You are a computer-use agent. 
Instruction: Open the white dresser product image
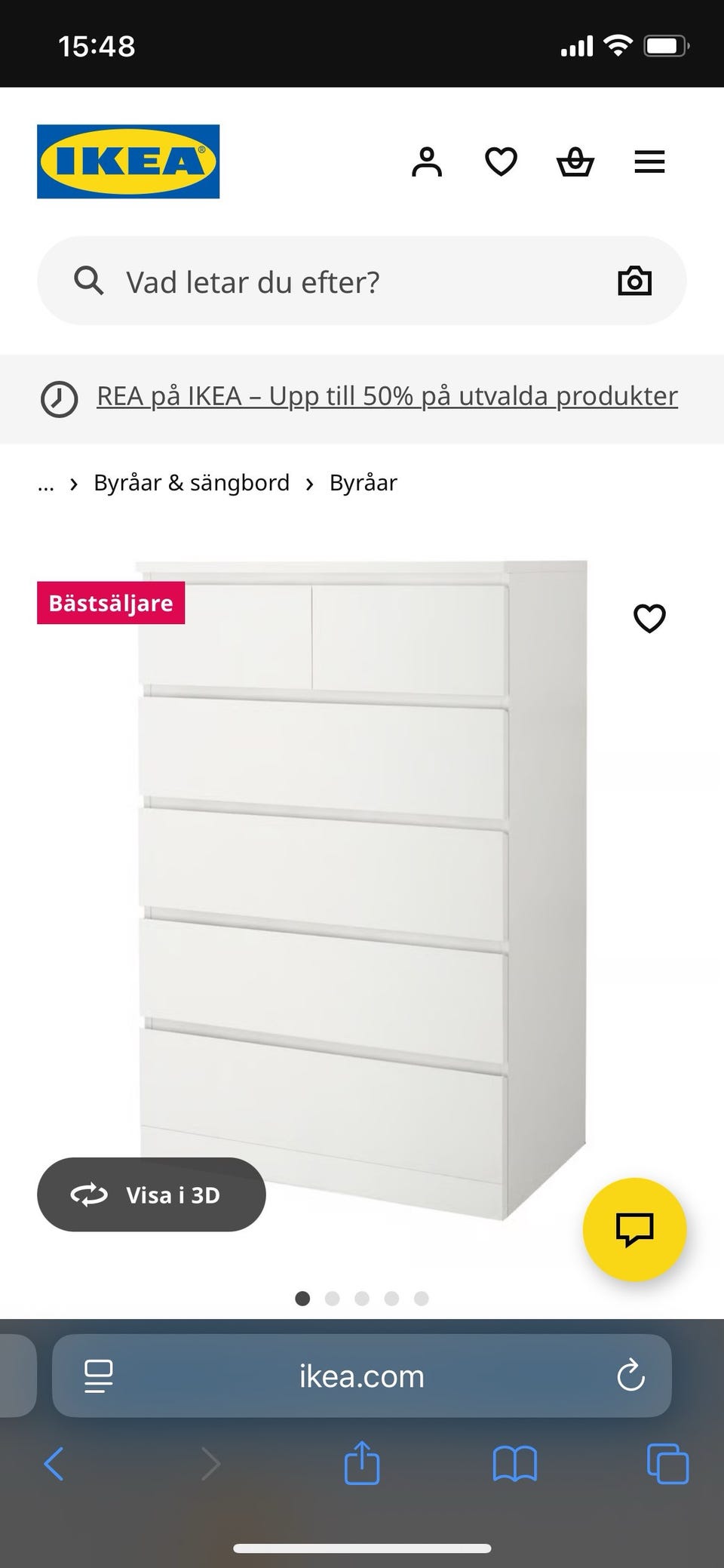(362, 890)
